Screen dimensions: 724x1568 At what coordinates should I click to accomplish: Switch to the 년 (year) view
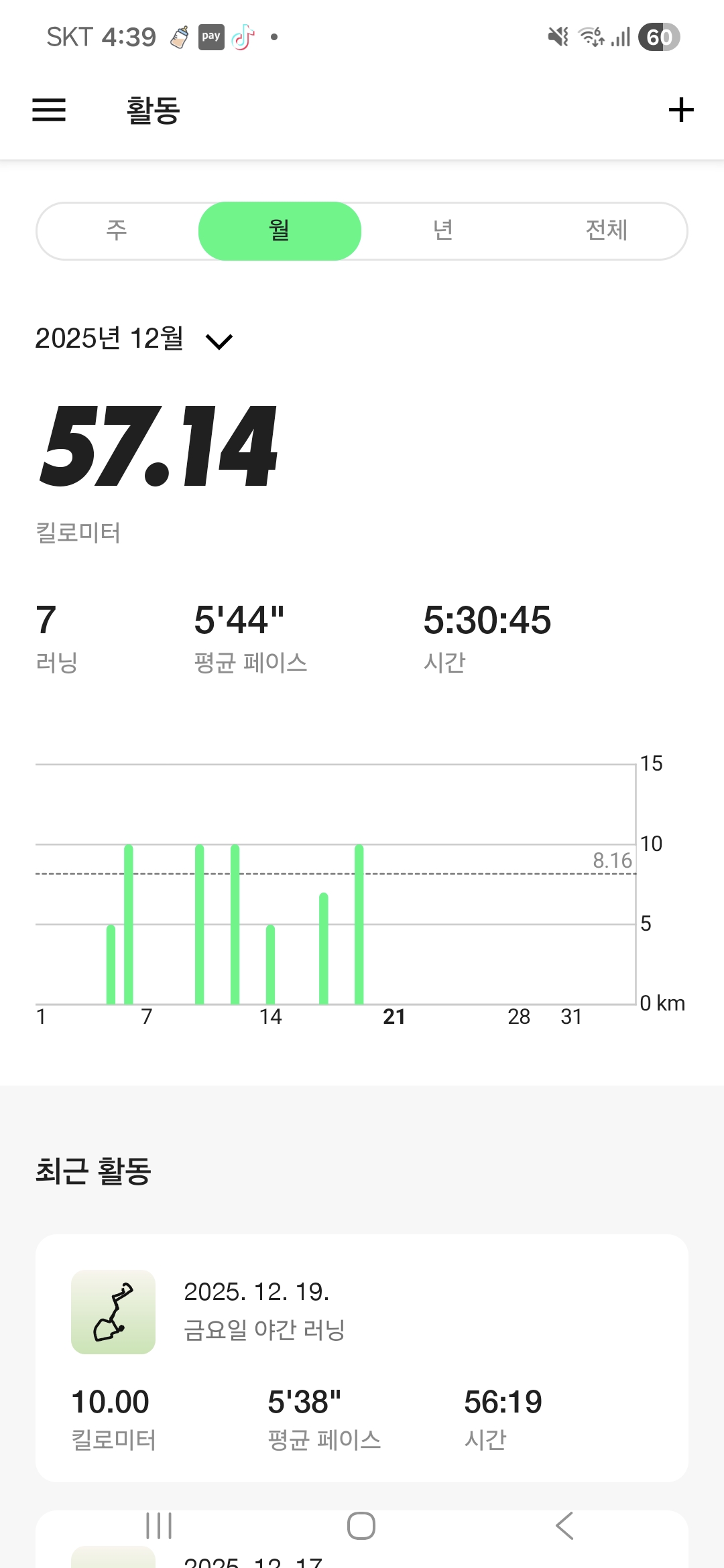click(x=443, y=231)
